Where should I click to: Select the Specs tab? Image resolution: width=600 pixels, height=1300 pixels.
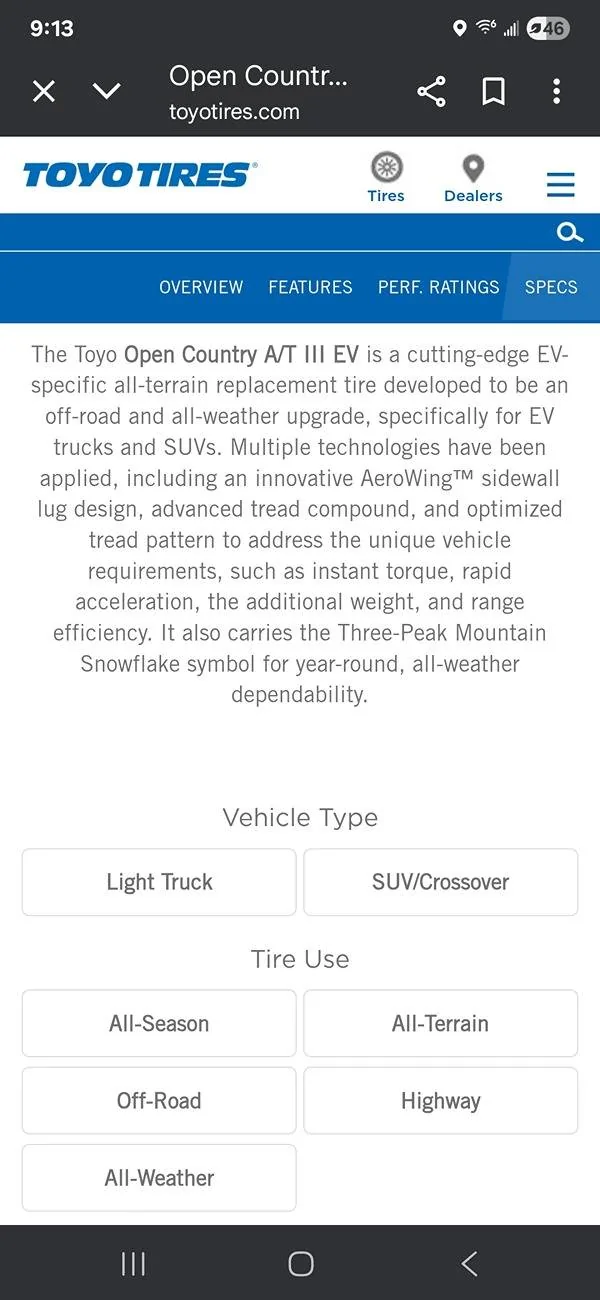coord(551,287)
